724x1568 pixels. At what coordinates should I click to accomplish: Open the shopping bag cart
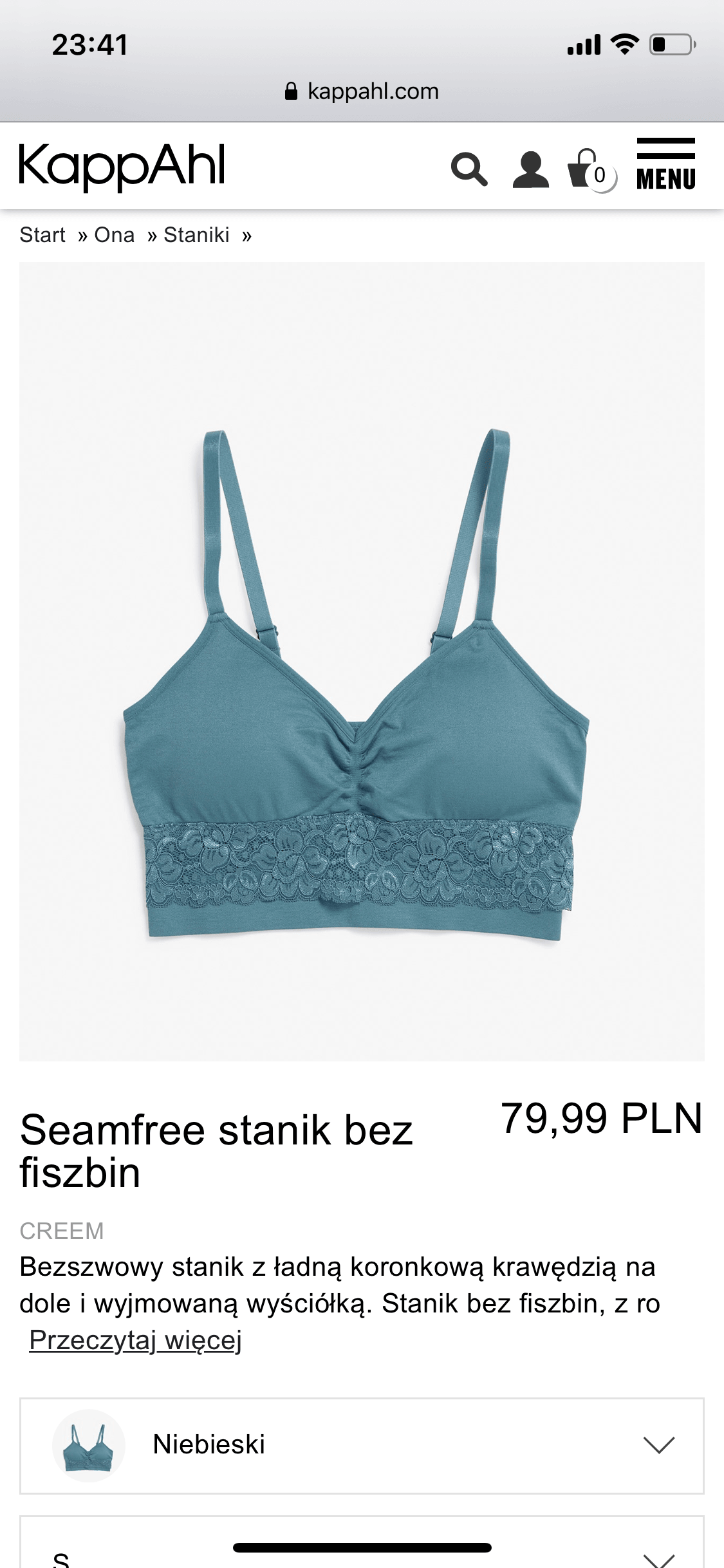click(591, 169)
